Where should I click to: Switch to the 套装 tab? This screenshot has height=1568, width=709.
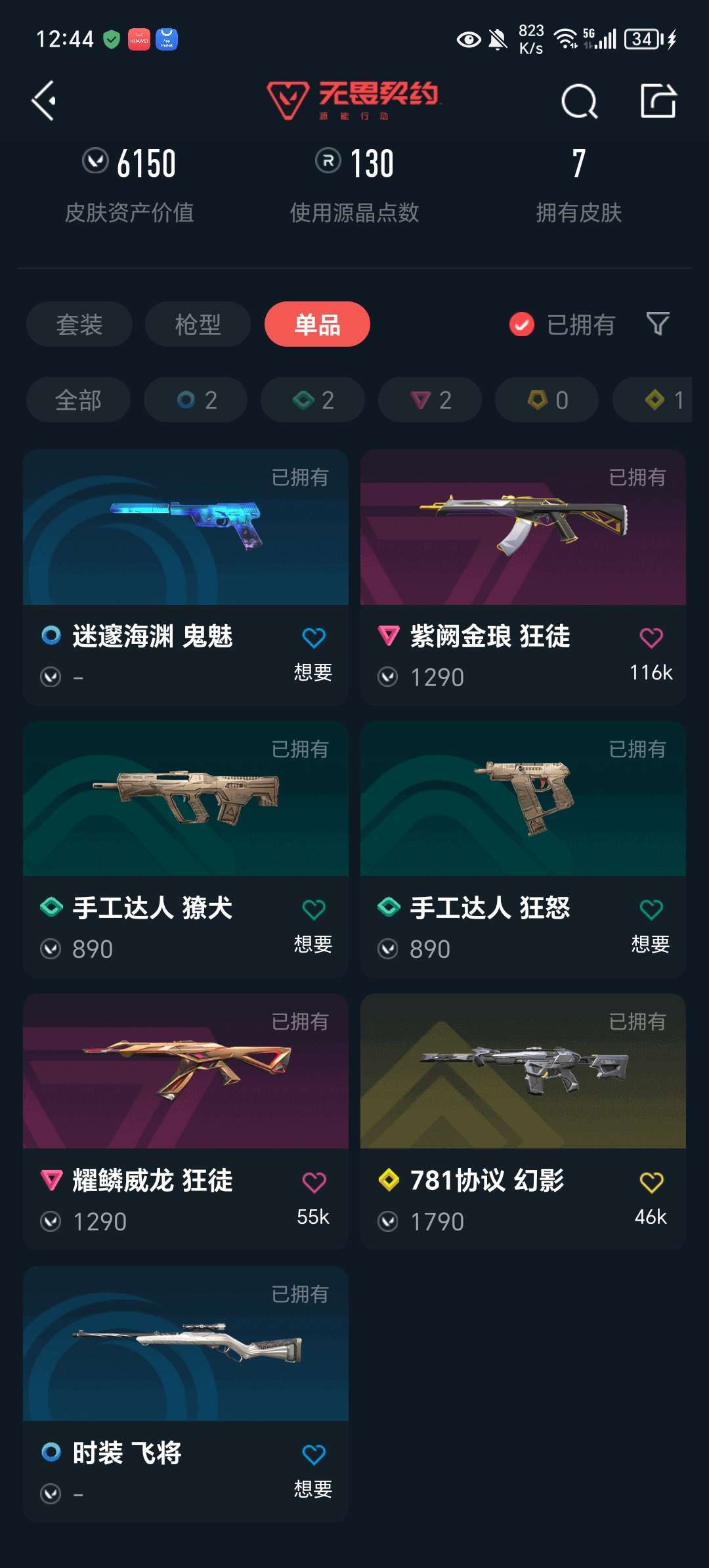pyautogui.click(x=79, y=324)
